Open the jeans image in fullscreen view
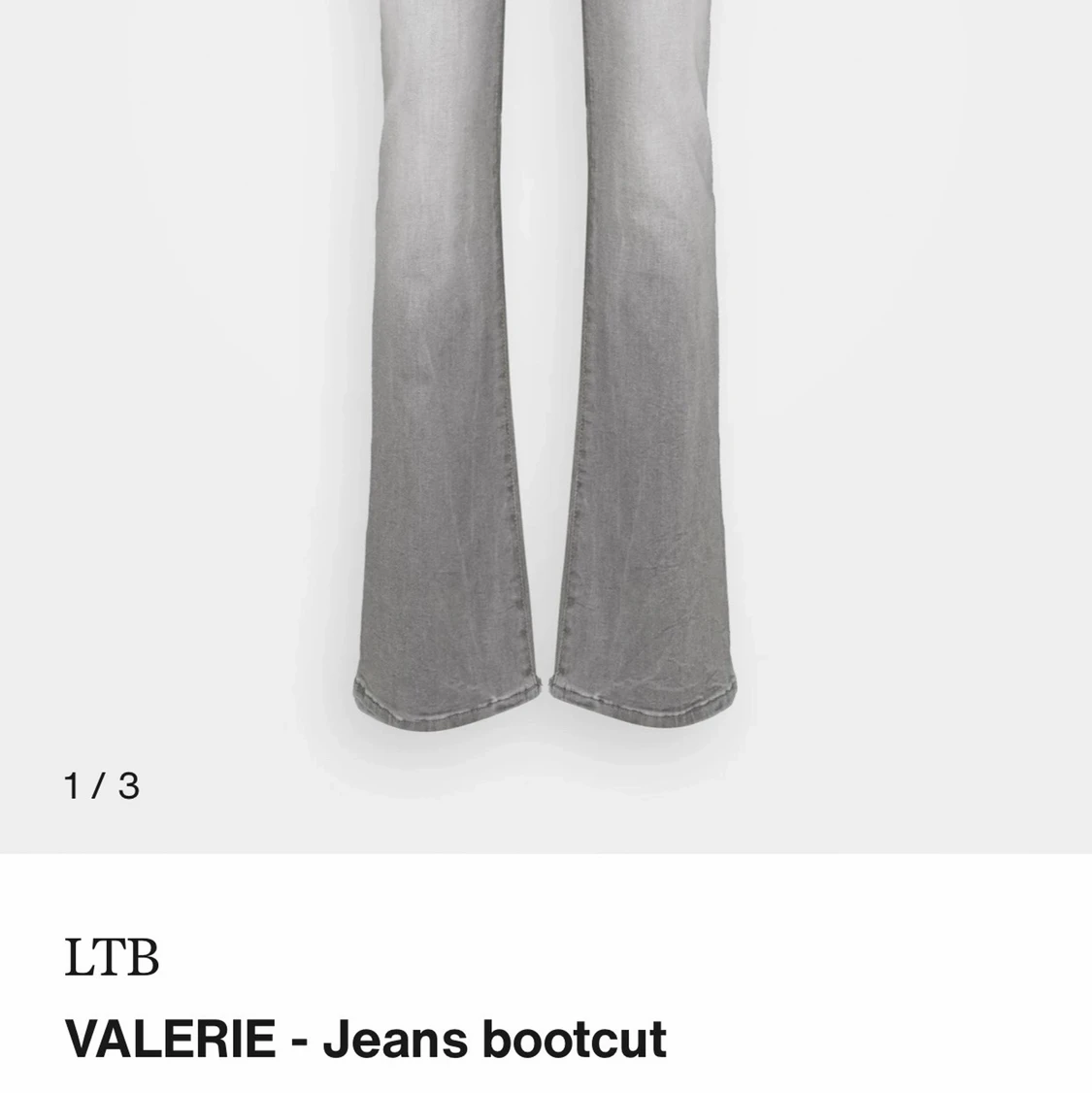The image size is (1092, 1093). pos(544,388)
